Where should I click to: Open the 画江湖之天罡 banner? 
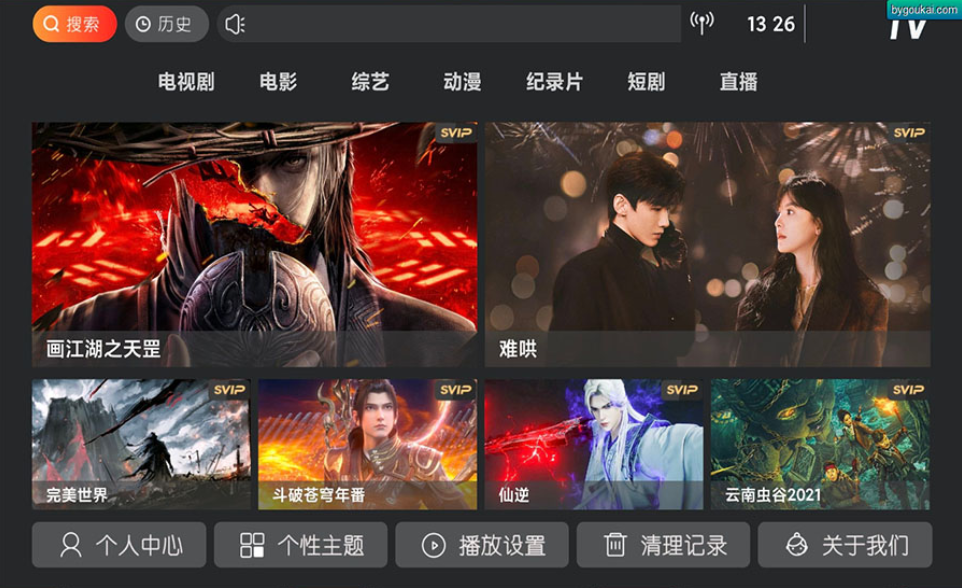254,244
